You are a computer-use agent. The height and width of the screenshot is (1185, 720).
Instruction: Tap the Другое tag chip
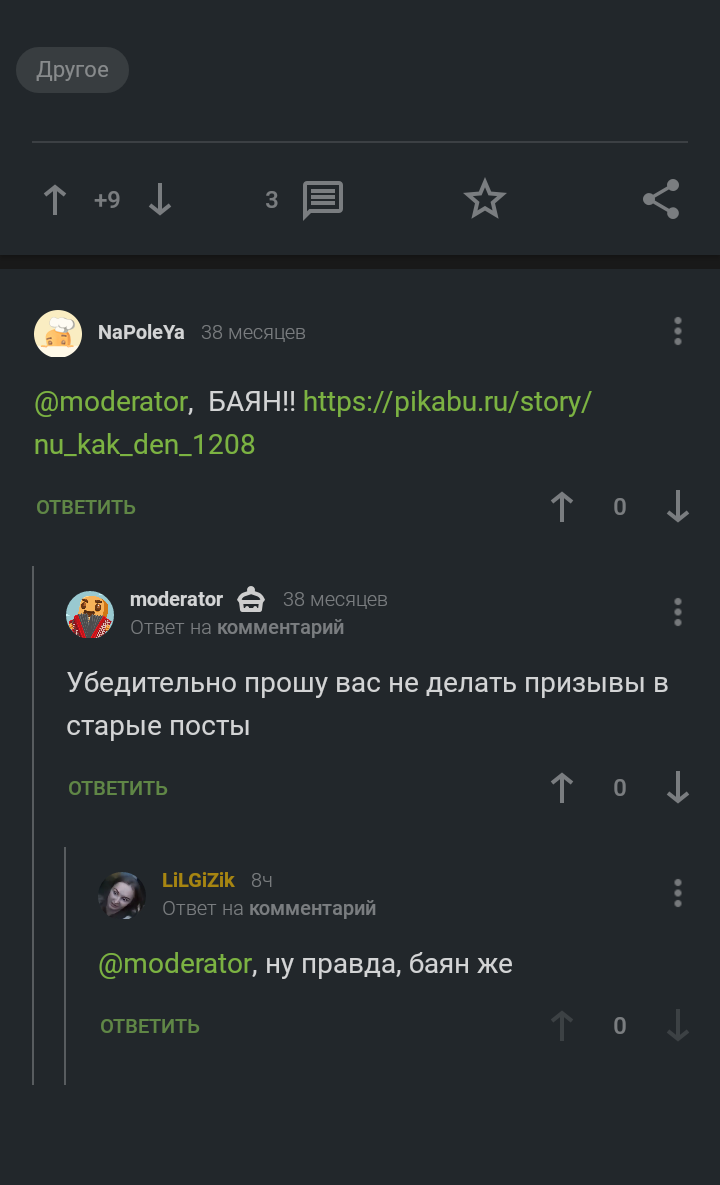coord(72,70)
